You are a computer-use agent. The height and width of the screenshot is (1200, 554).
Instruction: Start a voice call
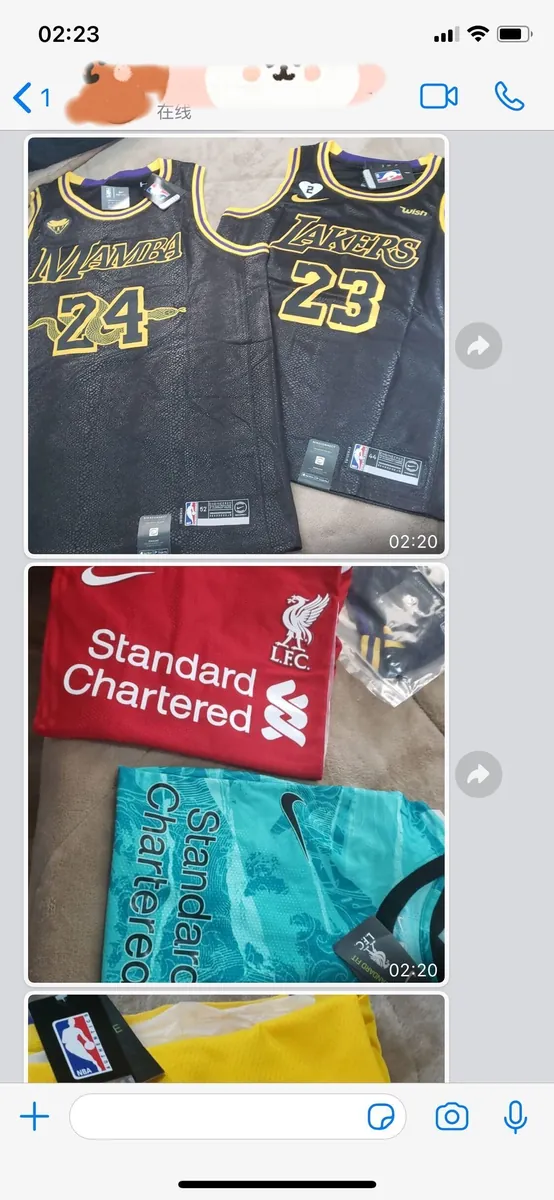pos(509,96)
